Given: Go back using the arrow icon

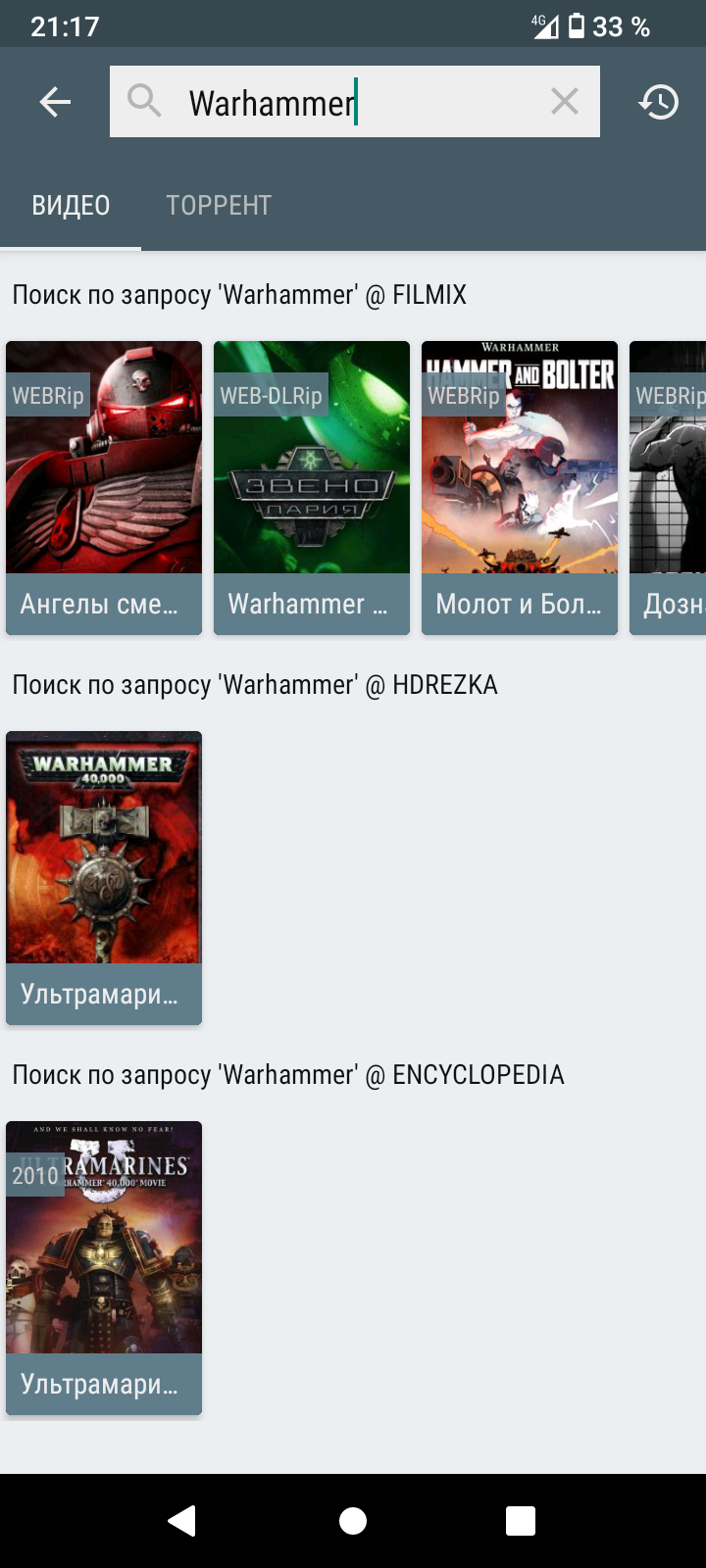Looking at the screenshot, I should pos(55,102).
